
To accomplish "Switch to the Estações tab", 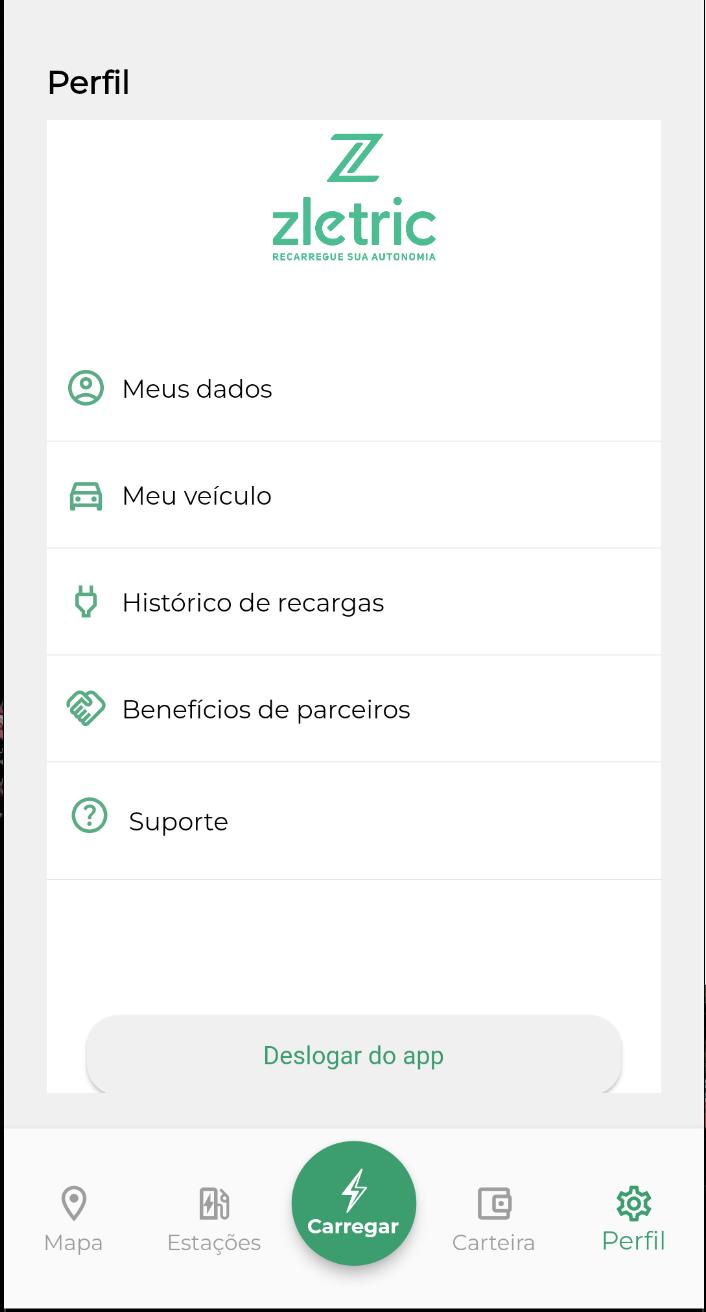I will (214, 1219).
